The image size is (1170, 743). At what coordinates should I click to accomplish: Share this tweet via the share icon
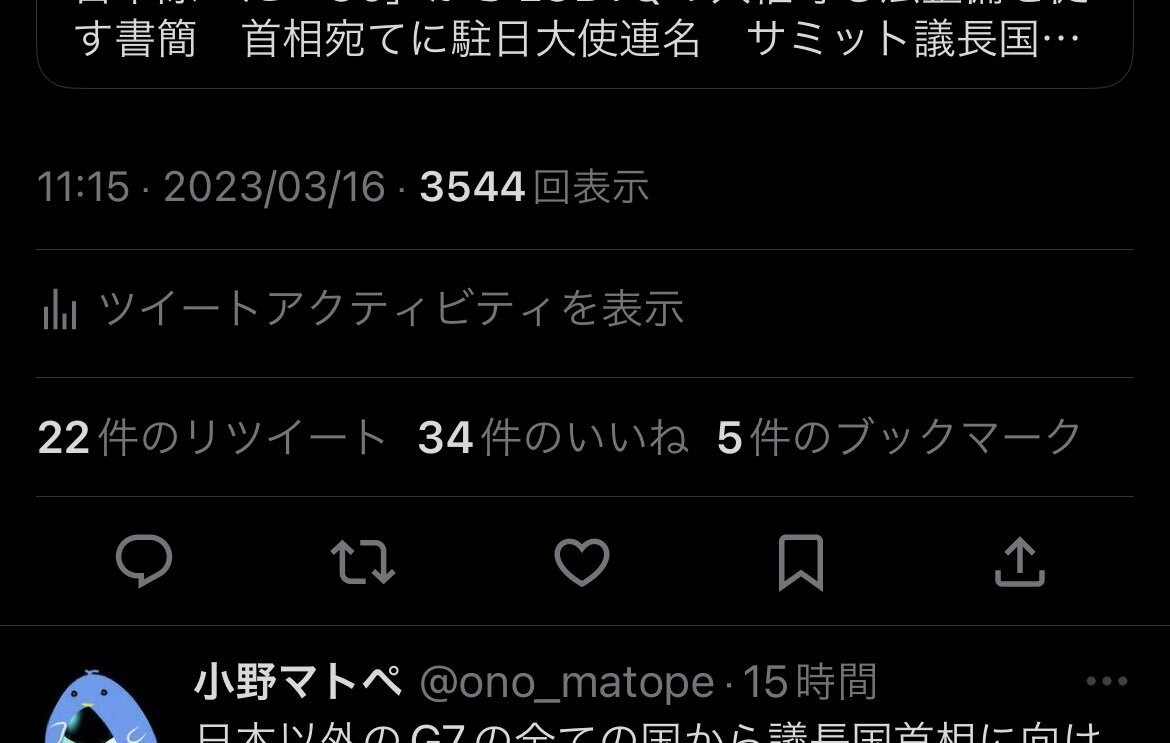(x=1019, y=562)
